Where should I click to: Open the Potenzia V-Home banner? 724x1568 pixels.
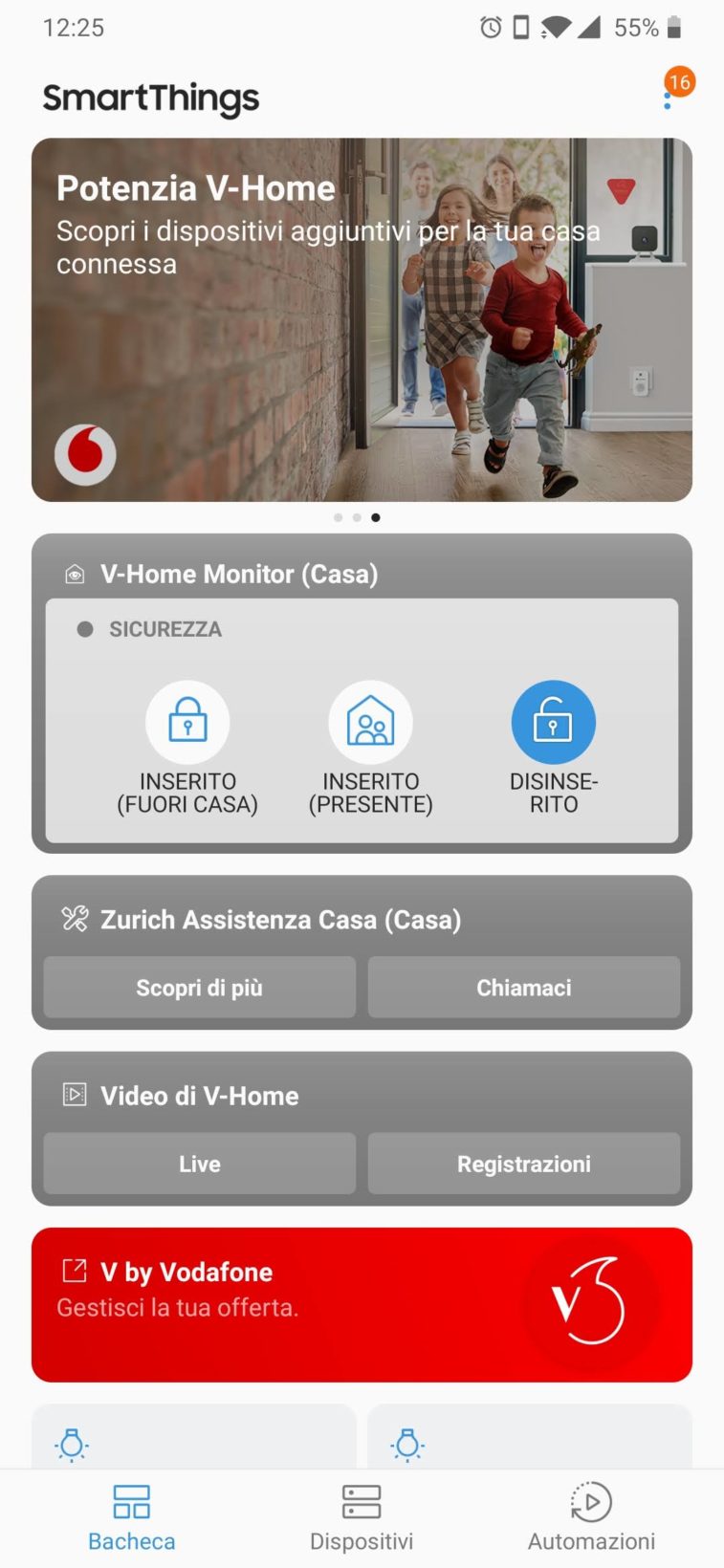(362, 319)
